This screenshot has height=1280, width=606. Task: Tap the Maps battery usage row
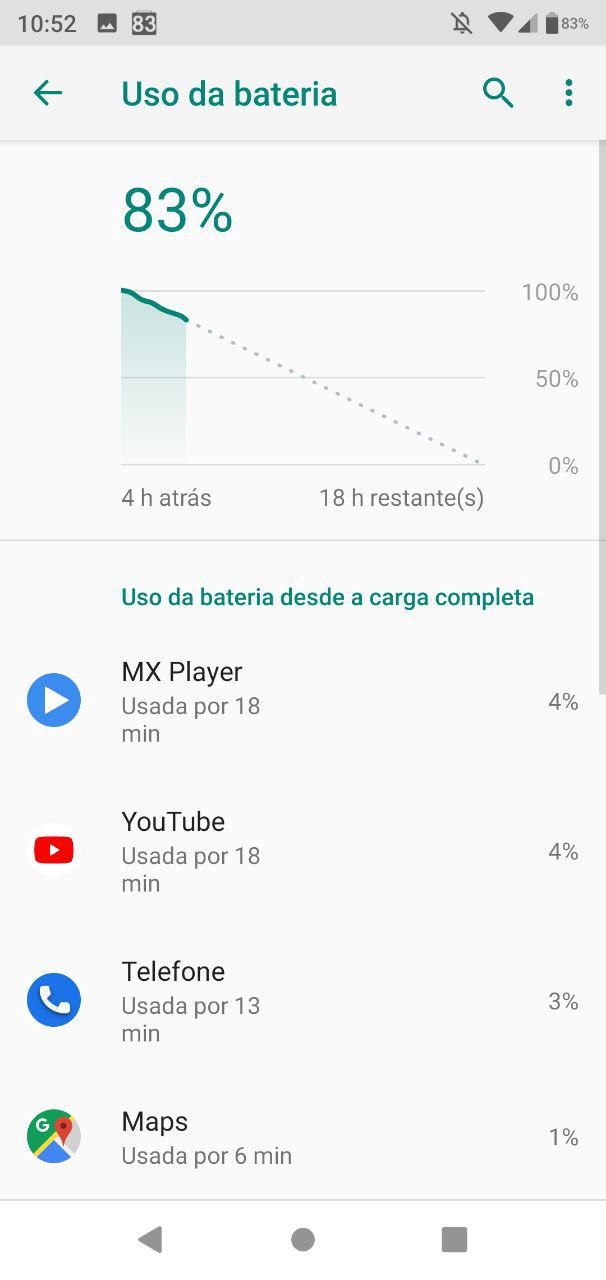point(302,1138)
